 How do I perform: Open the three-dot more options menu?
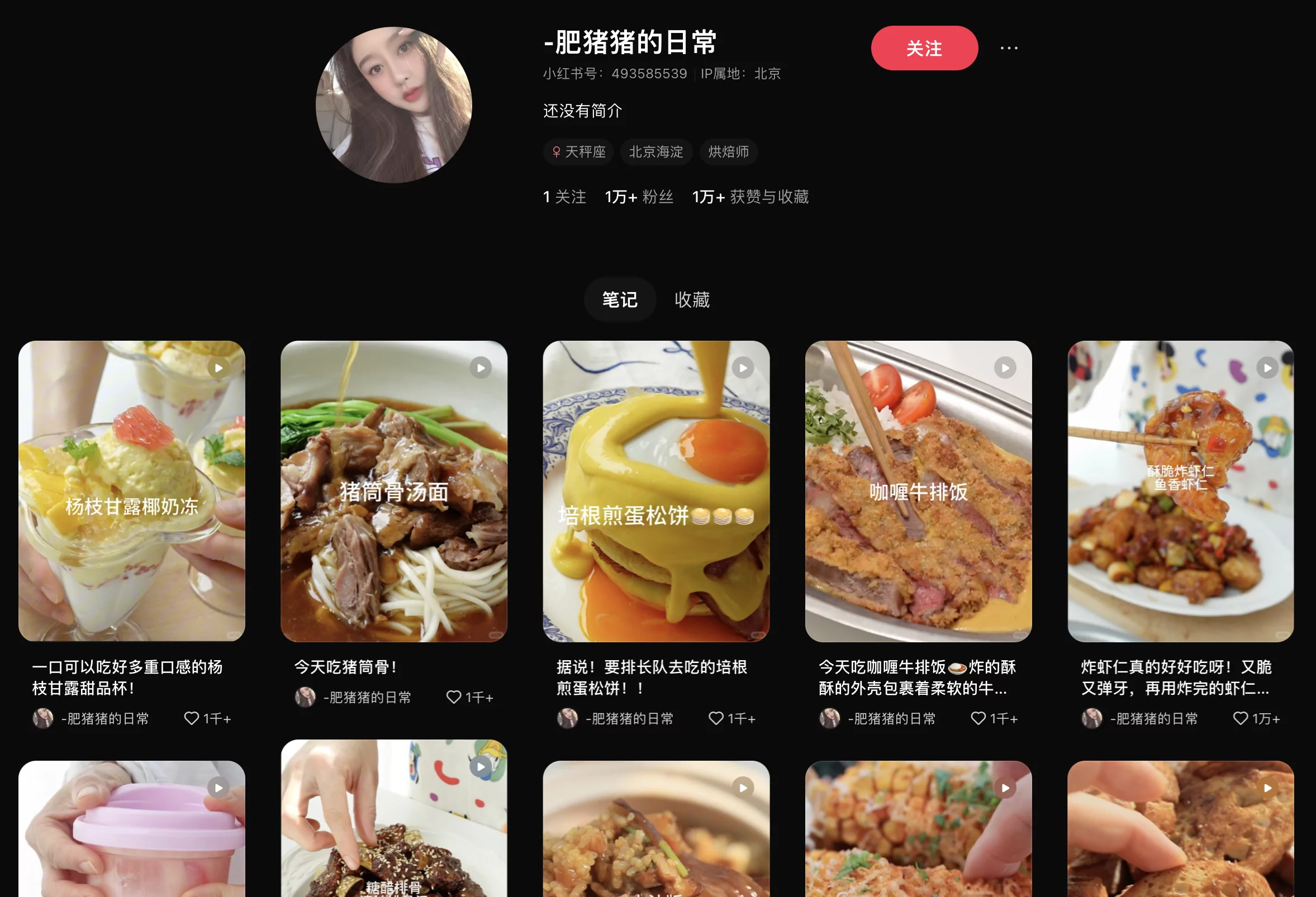1009,48
